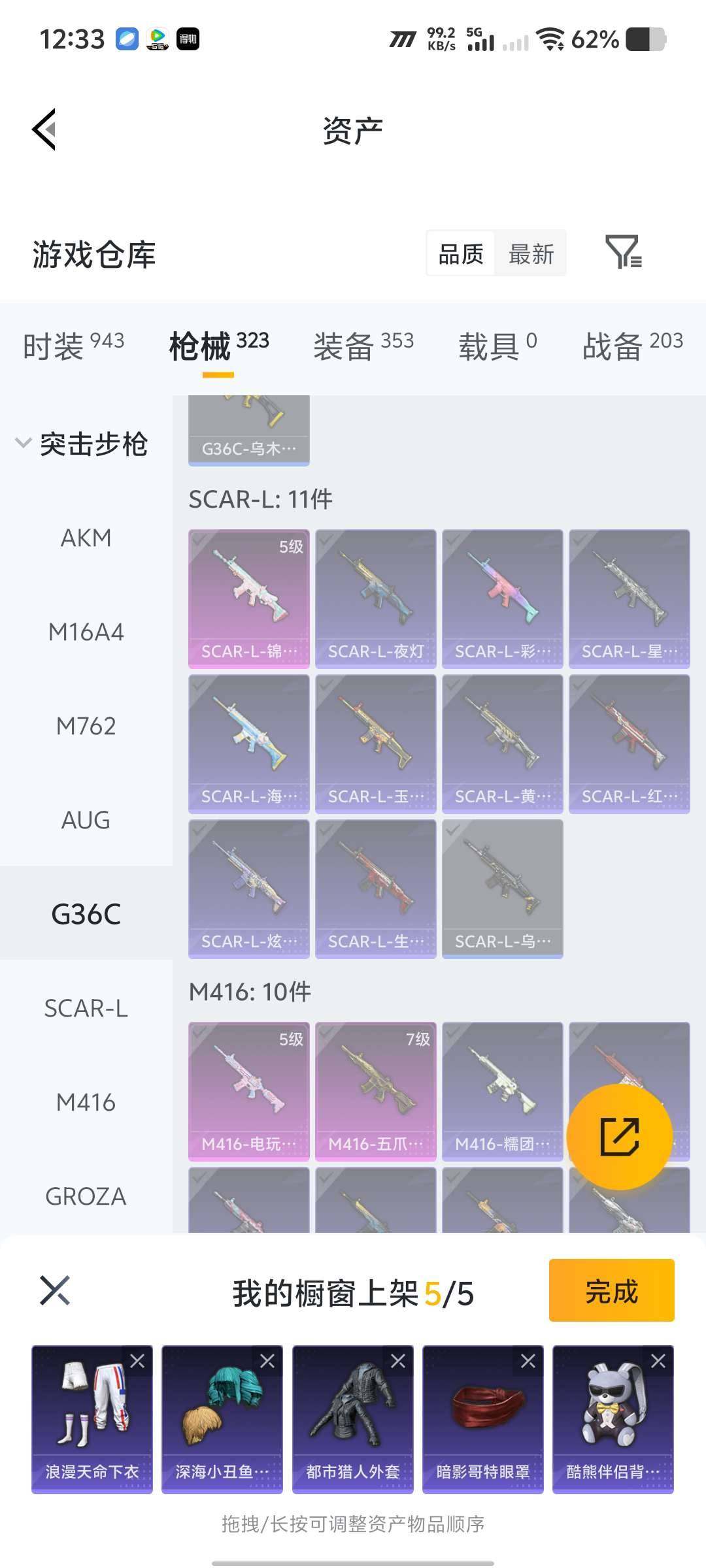Select G36C in the weapon sidebar
Image resolution: width=706 pixels, height=1568 pixels.
point(87,915)
